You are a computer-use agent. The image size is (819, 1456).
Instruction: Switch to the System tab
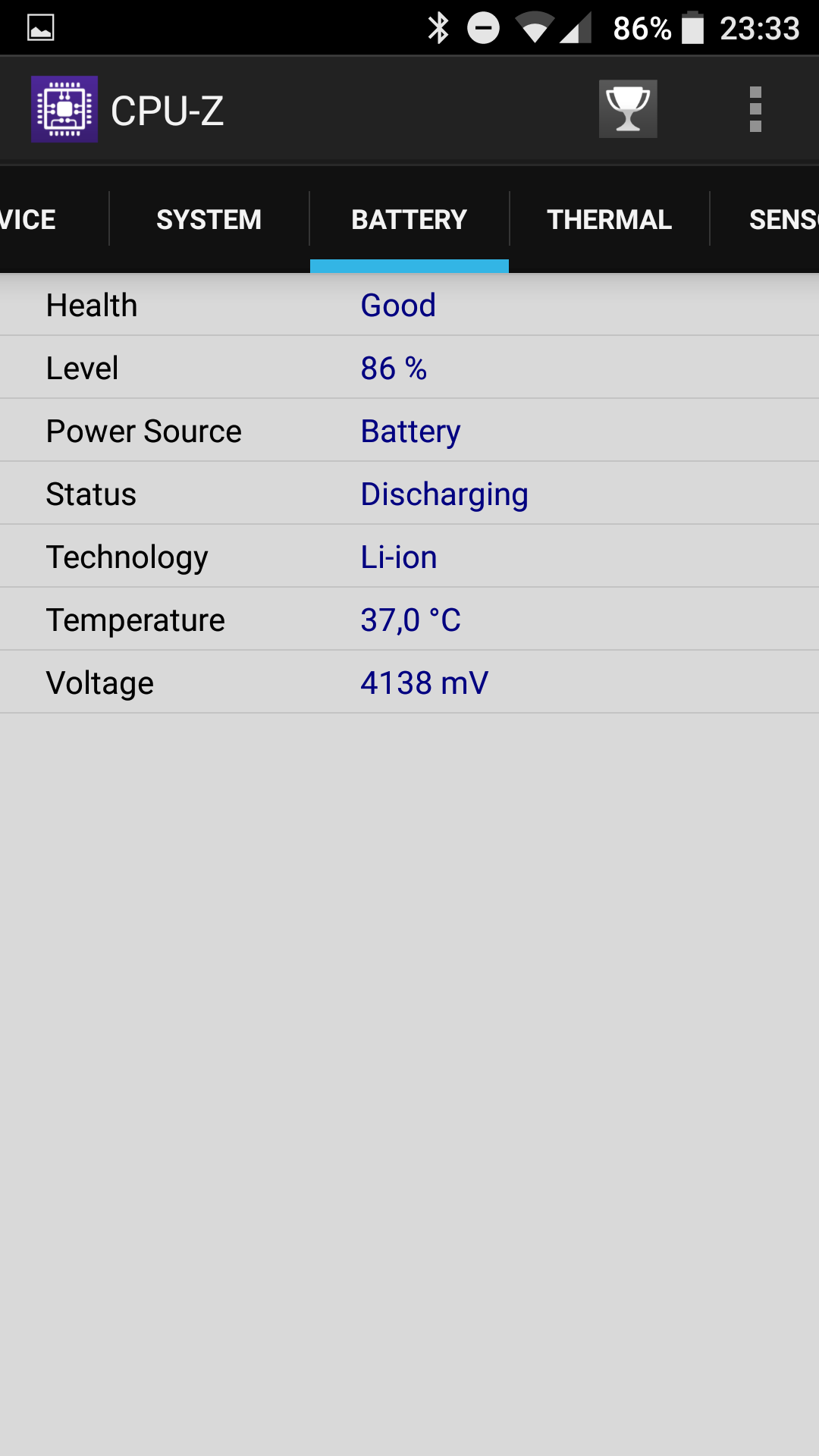[x=209, y=220]
